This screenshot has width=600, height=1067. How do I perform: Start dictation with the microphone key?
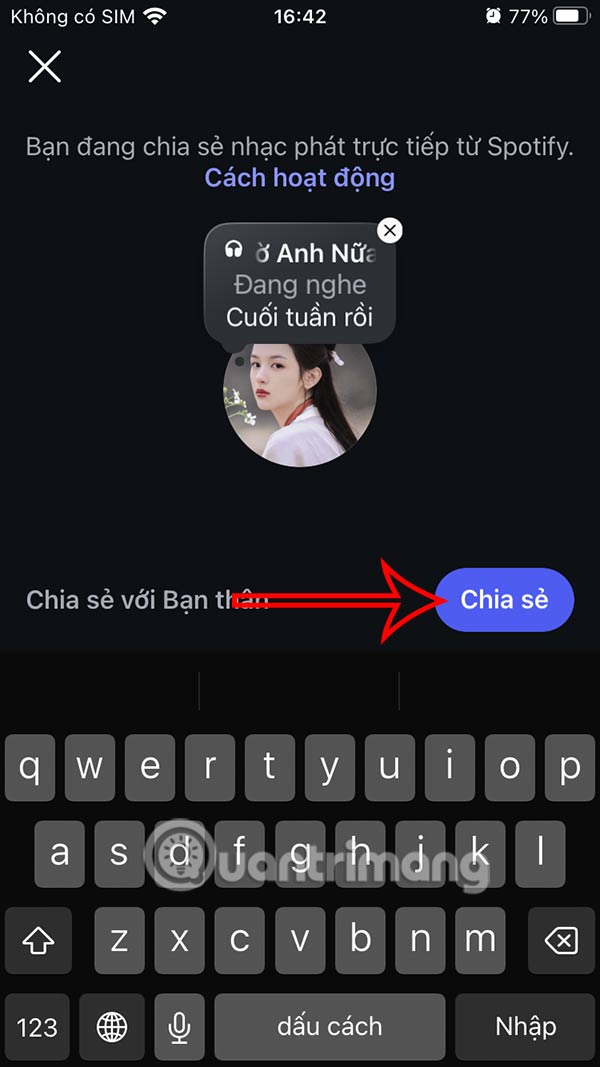(x=179, y=1026)
